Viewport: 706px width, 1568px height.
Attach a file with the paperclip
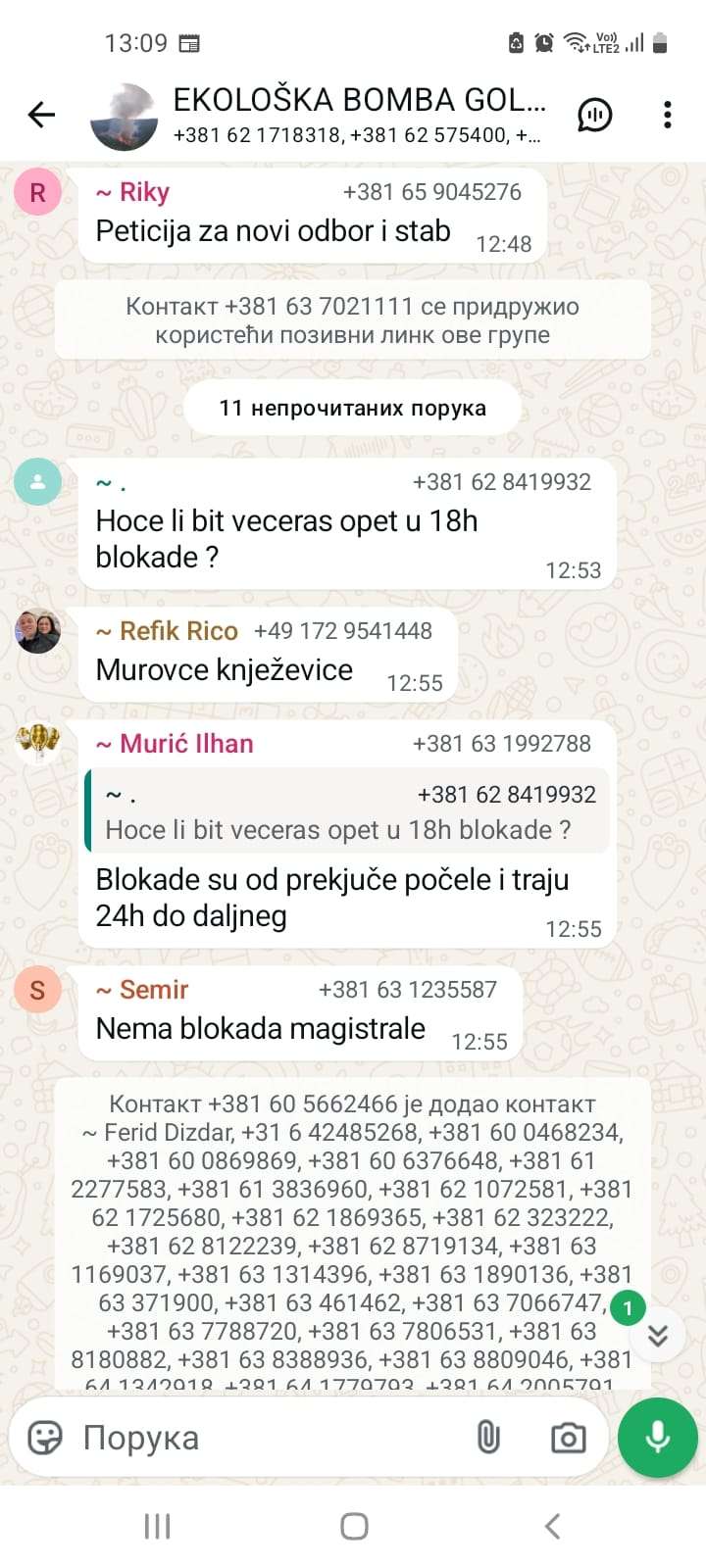click(488, 1438)
